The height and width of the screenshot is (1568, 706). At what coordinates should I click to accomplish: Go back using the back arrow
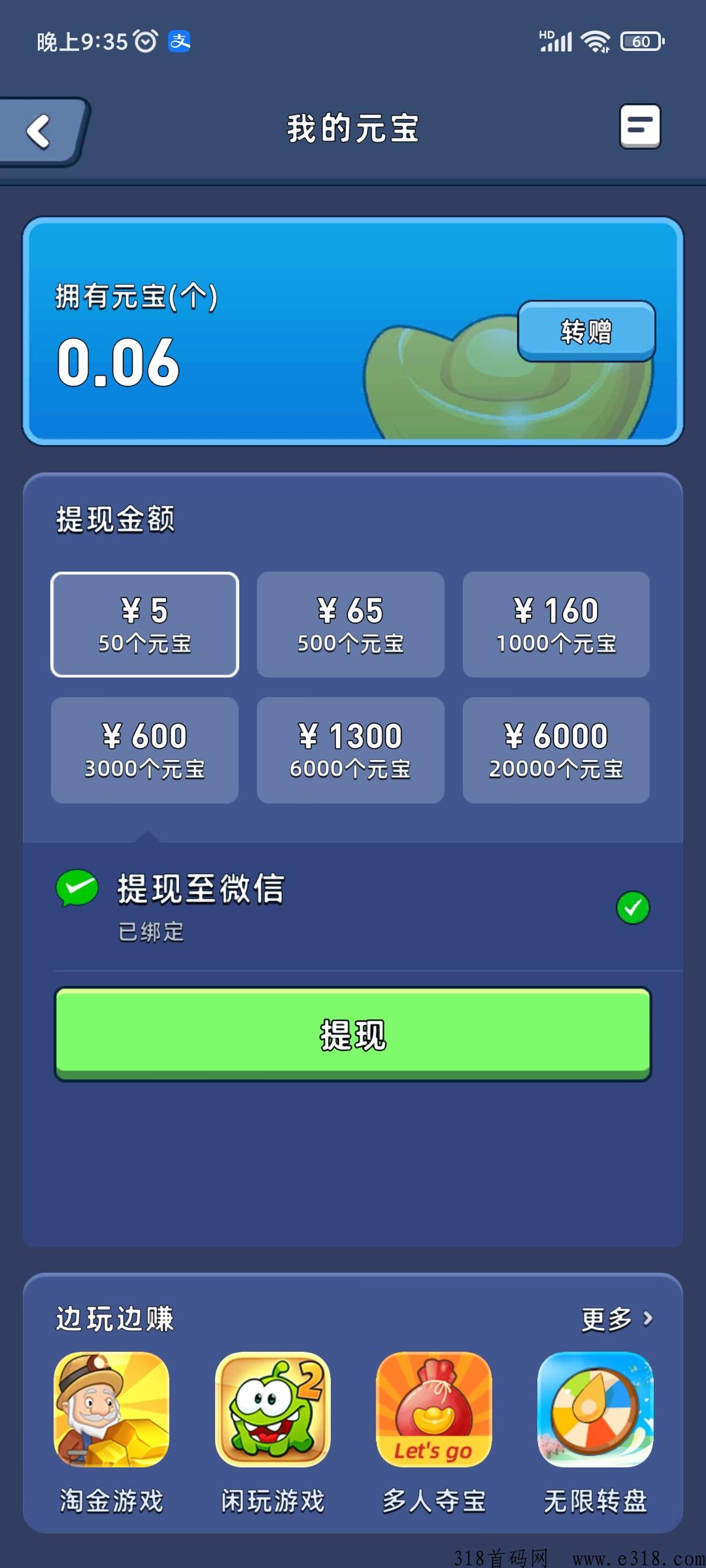click(41, 131)
